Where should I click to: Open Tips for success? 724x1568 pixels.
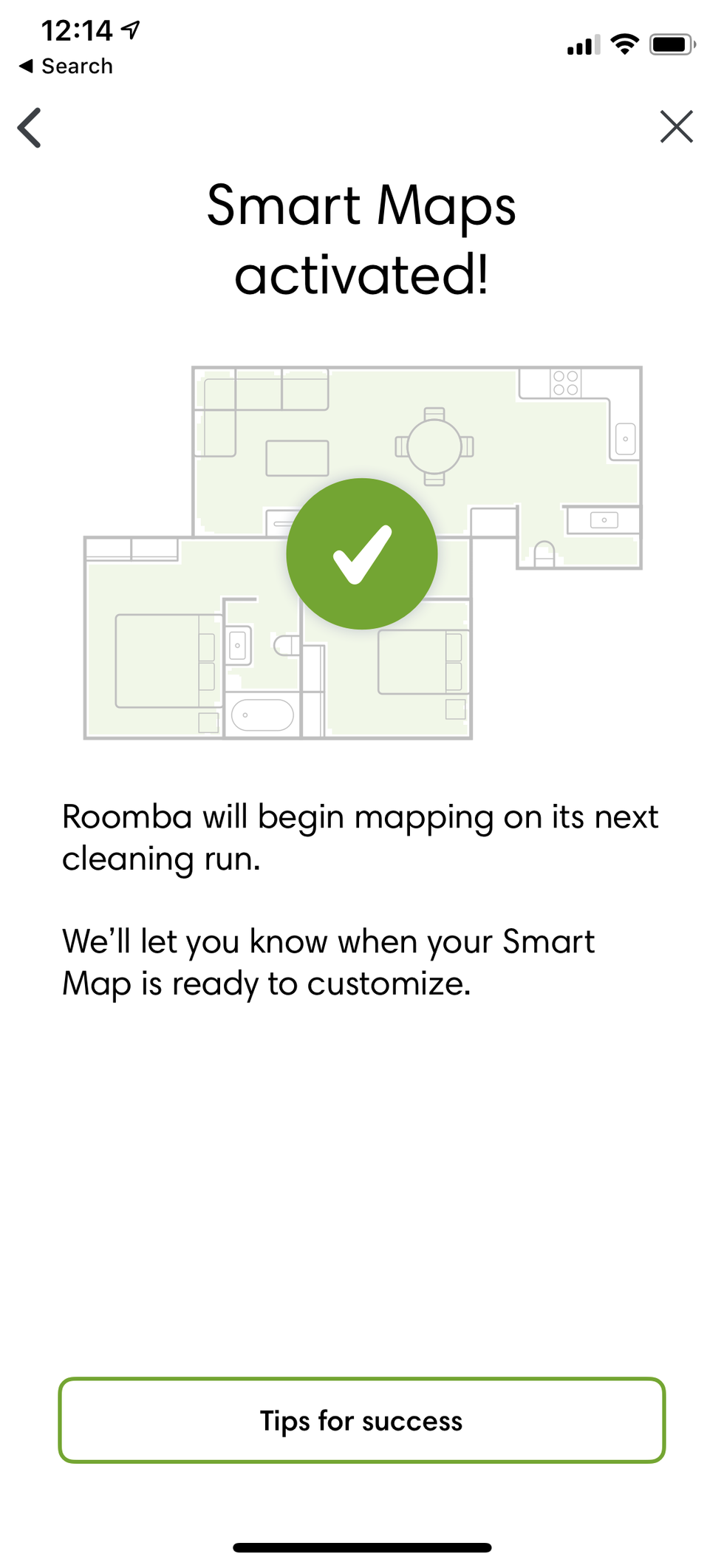(x=361, y=1419)
